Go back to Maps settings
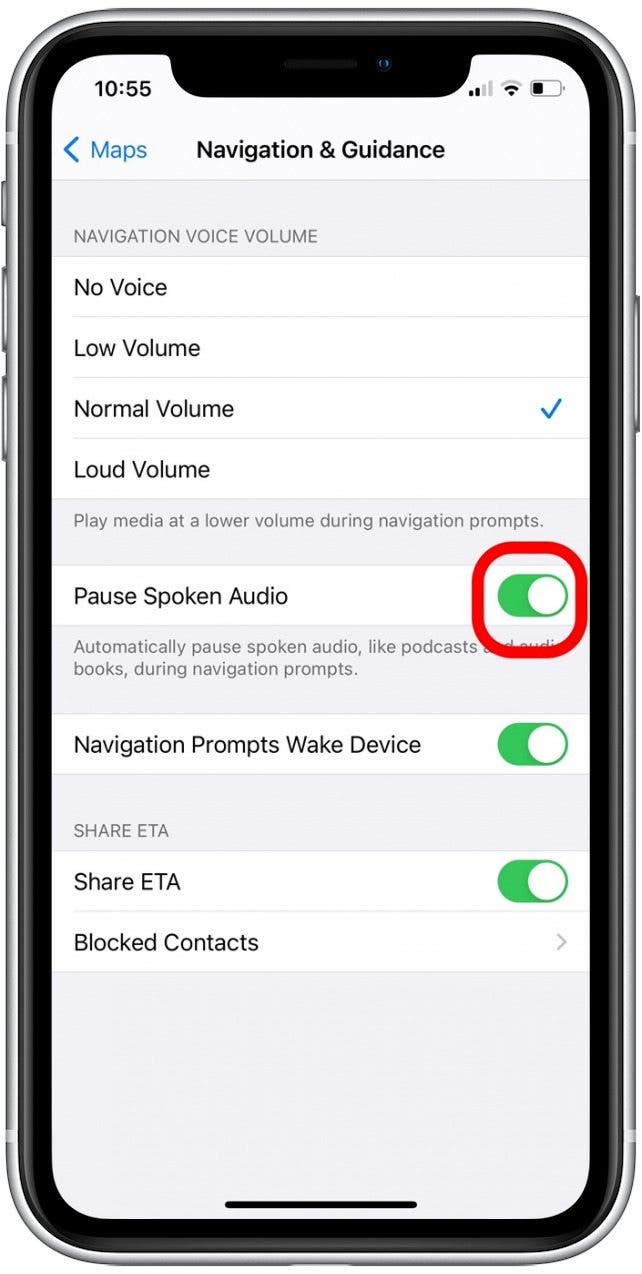This screenshot has height=1274, width=642. tap(104, 150)
